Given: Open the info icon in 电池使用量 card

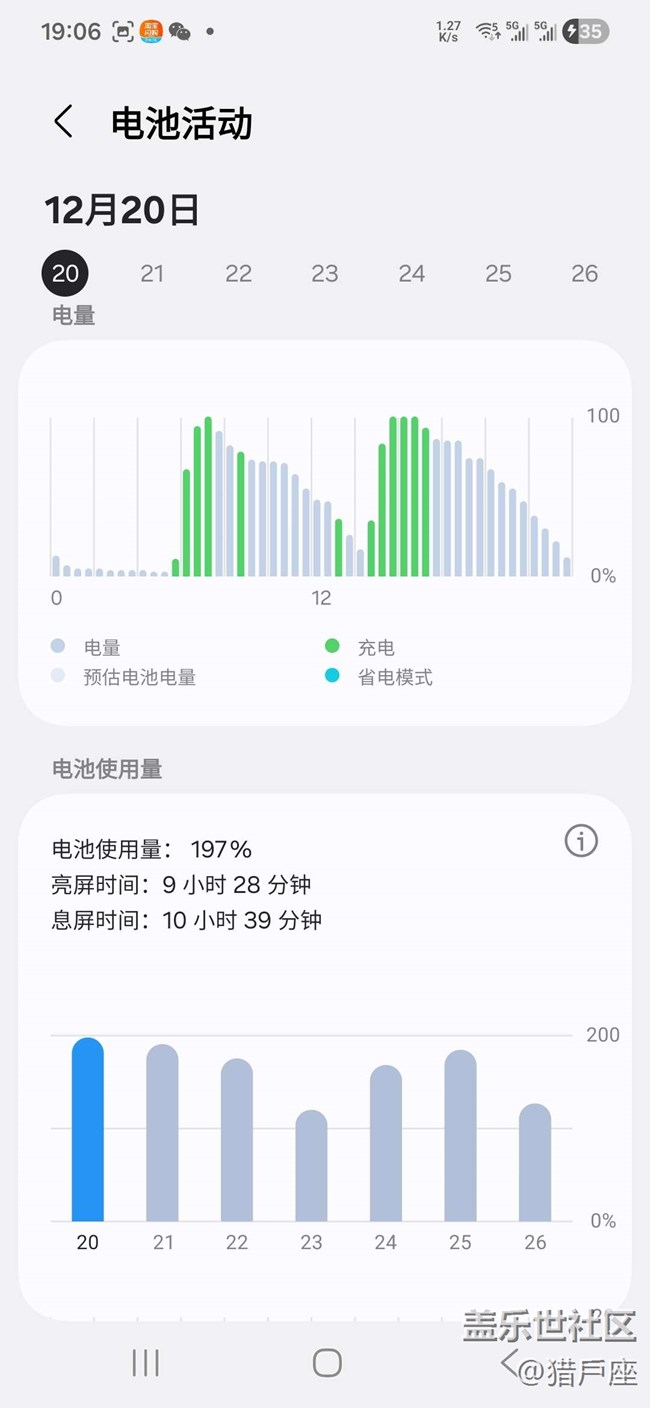Looking at the screenshot, I should tap(581, 842).
